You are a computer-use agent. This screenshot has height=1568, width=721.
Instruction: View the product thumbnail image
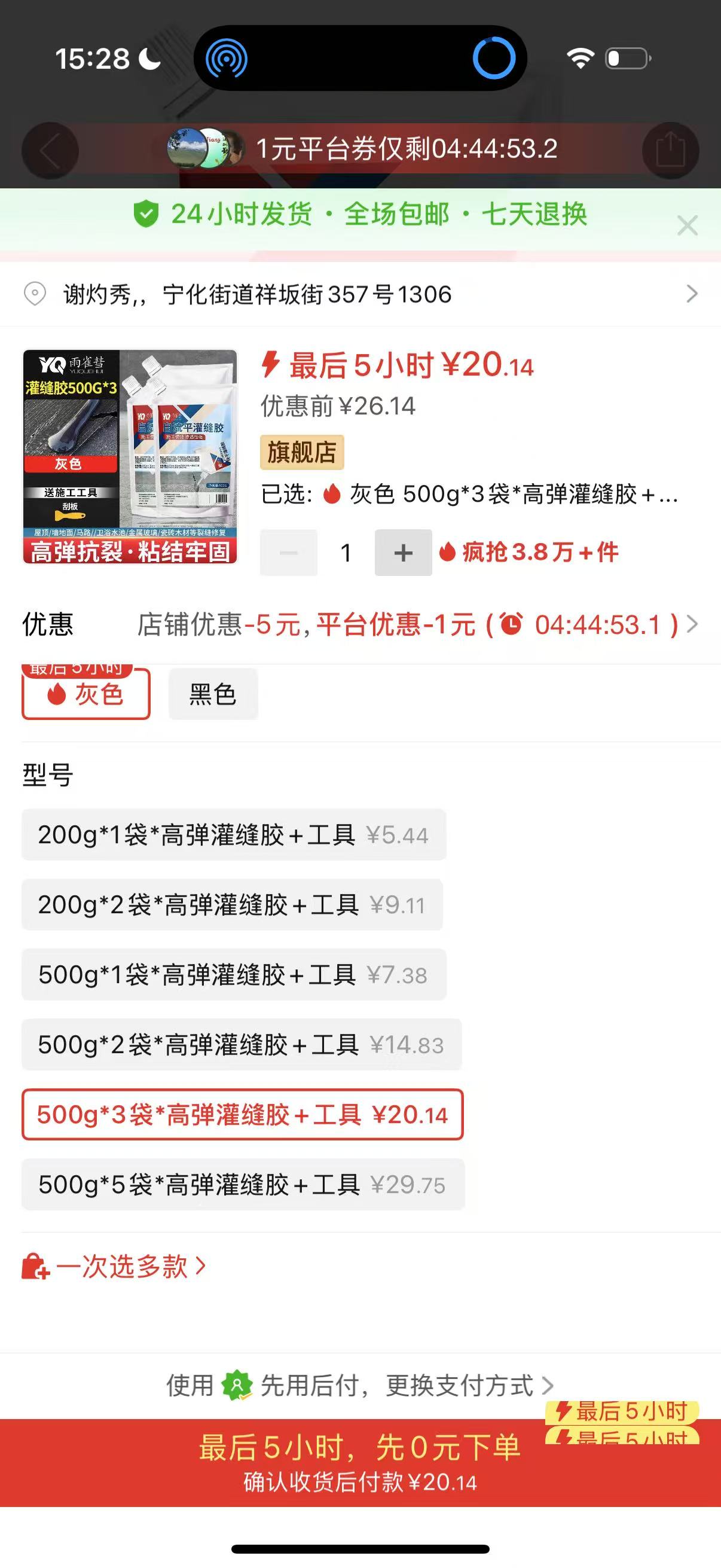tap(130, 456)
